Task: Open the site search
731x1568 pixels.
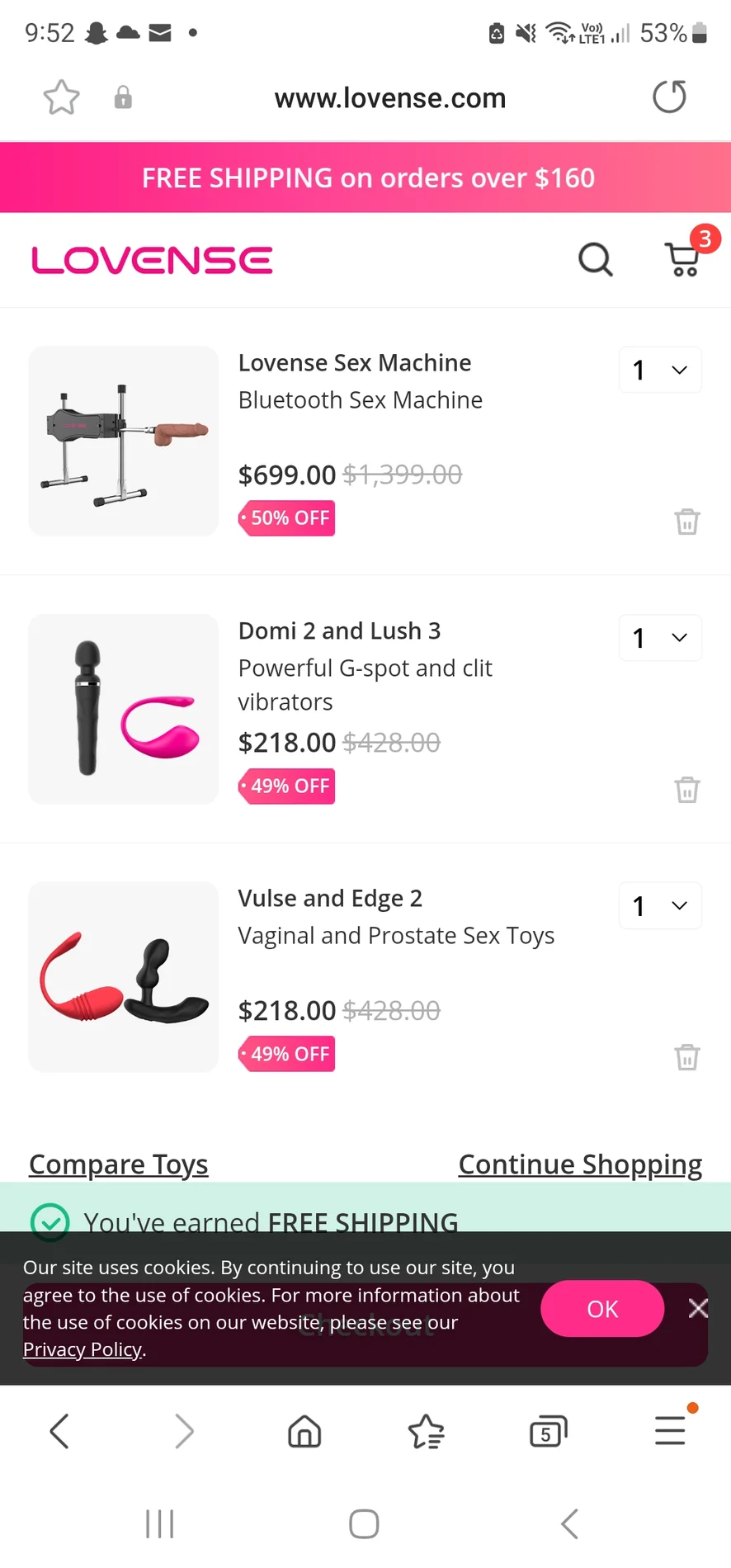Action: coord(595,260)
